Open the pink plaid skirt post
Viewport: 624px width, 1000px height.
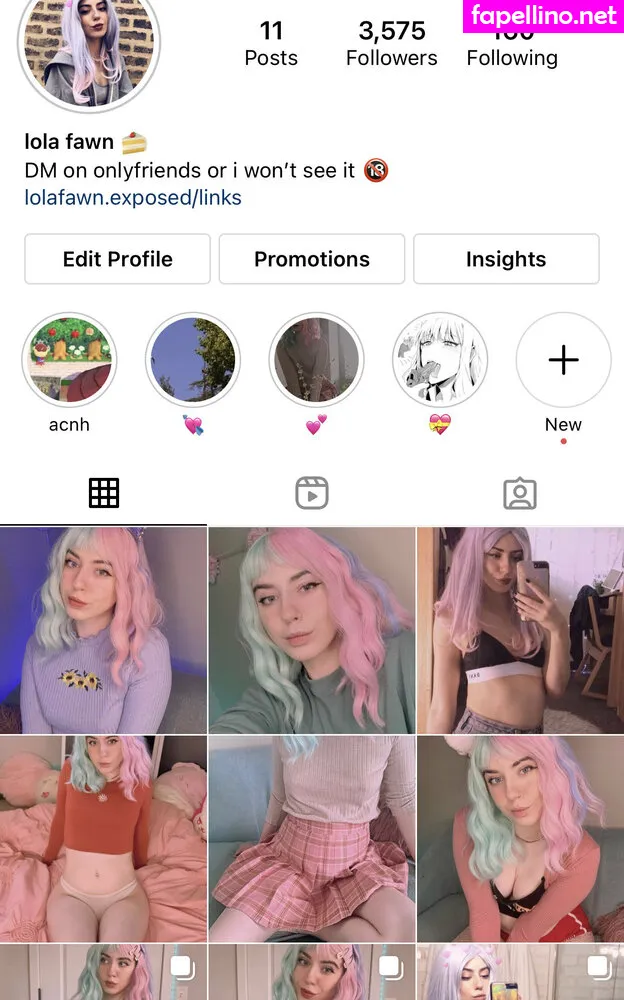(x=312, y=838)
